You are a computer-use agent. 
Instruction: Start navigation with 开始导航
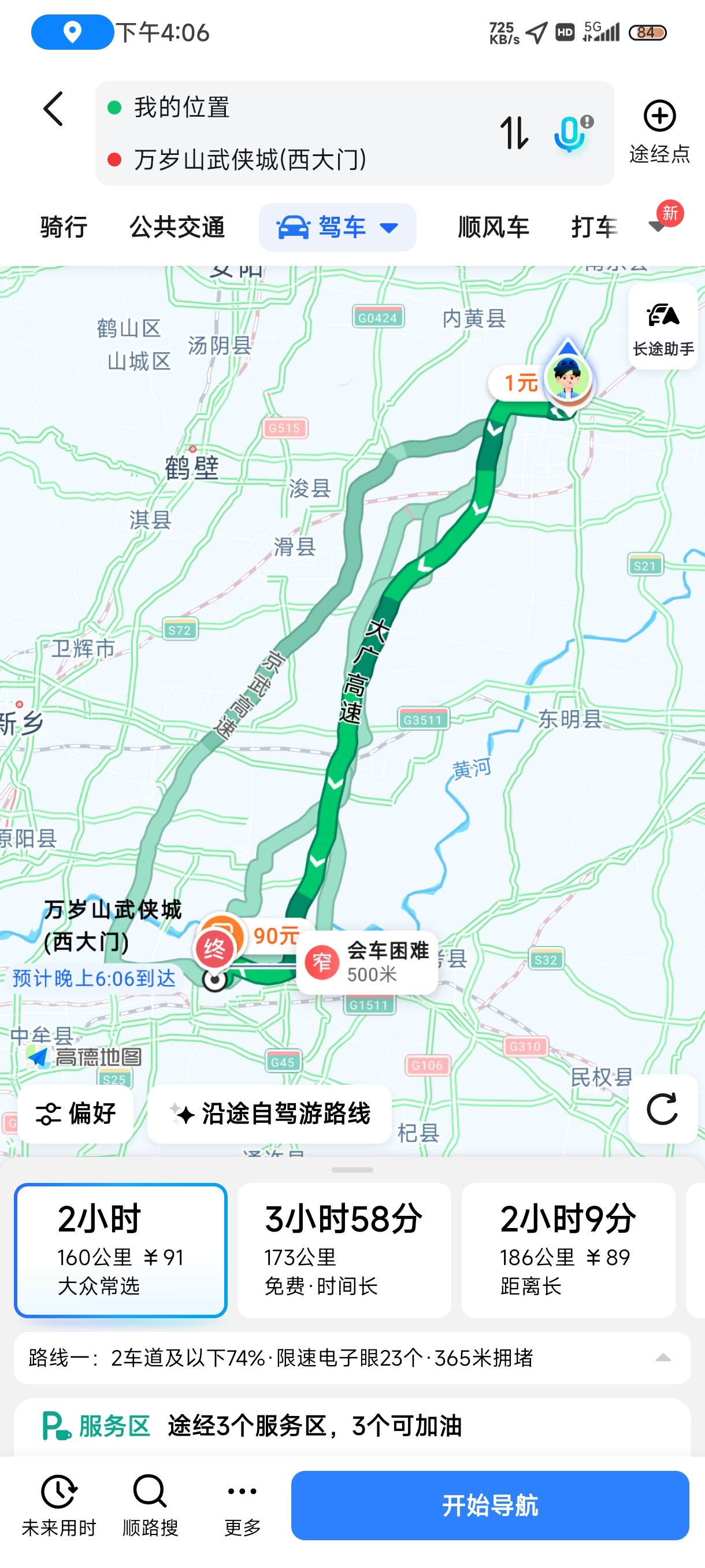(x=489, y=1506)
